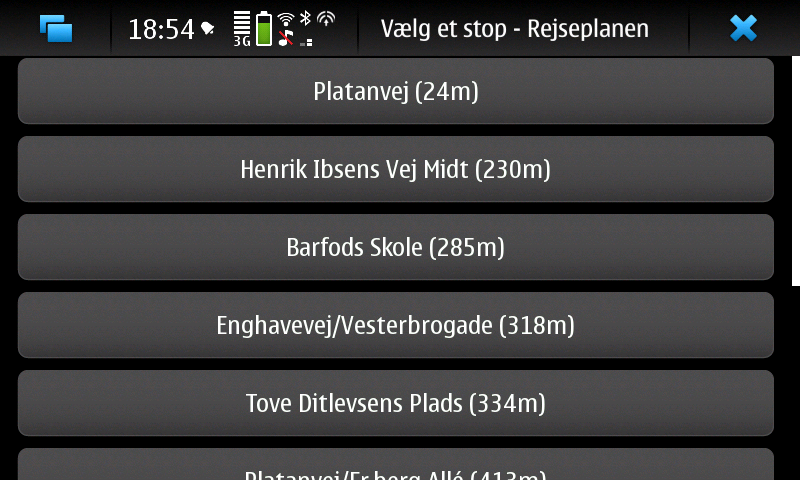Select the Platanvej (24m) stop
800x480 pixels.
point(396,91)
